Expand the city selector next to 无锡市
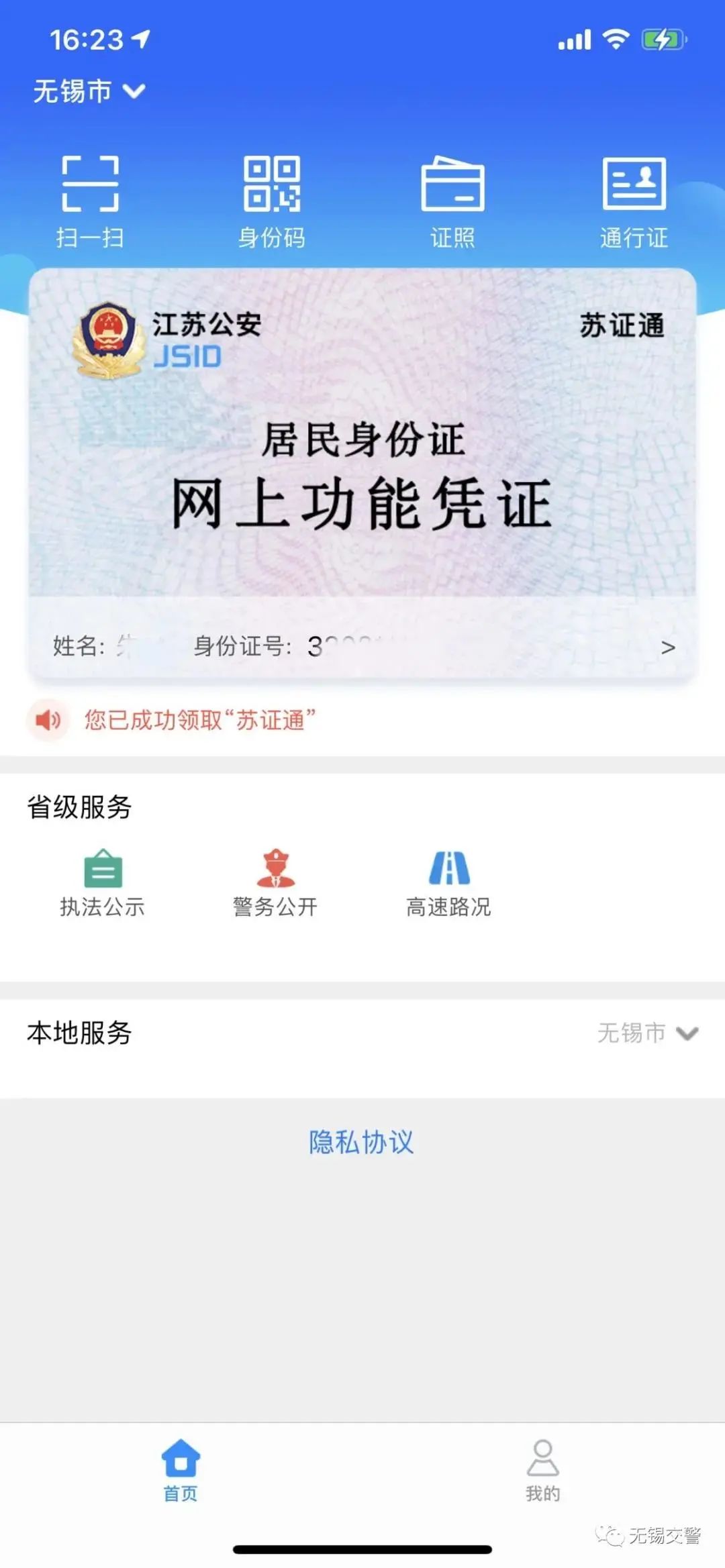 [134, 93]
